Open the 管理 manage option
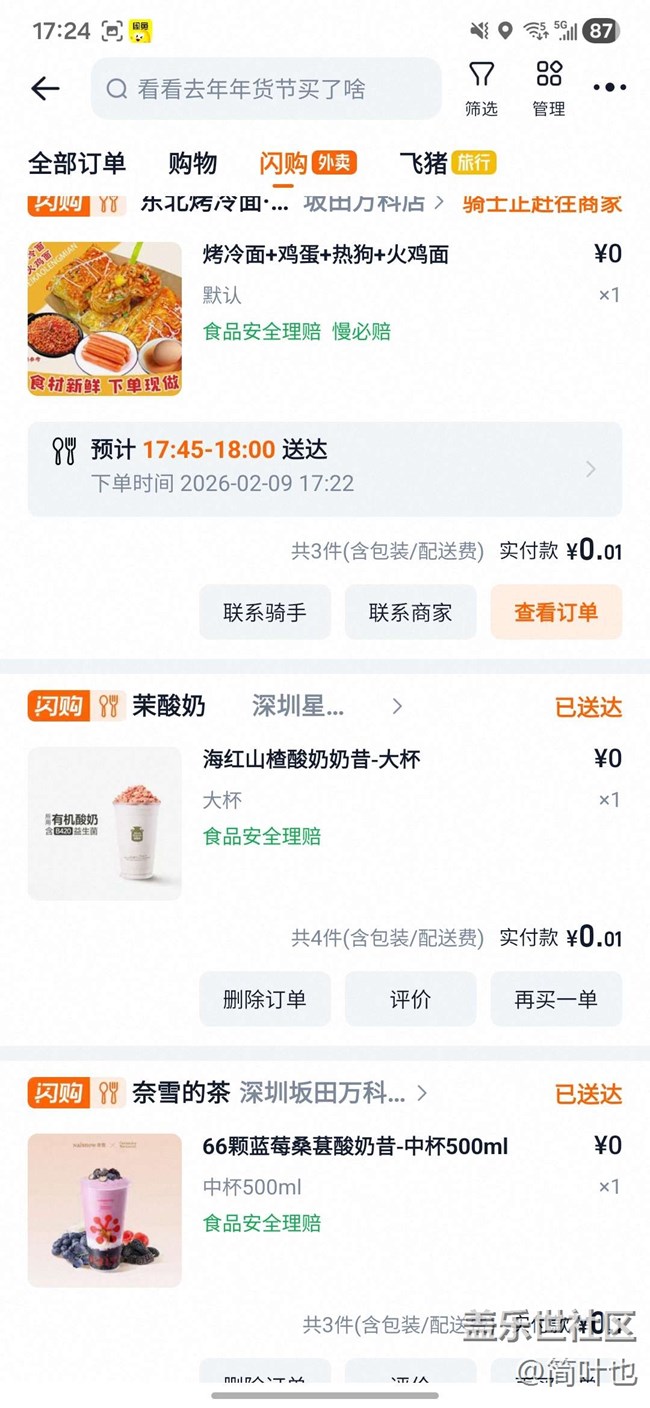The width and height of the screenshot is (650, 1408). (549, 89)
